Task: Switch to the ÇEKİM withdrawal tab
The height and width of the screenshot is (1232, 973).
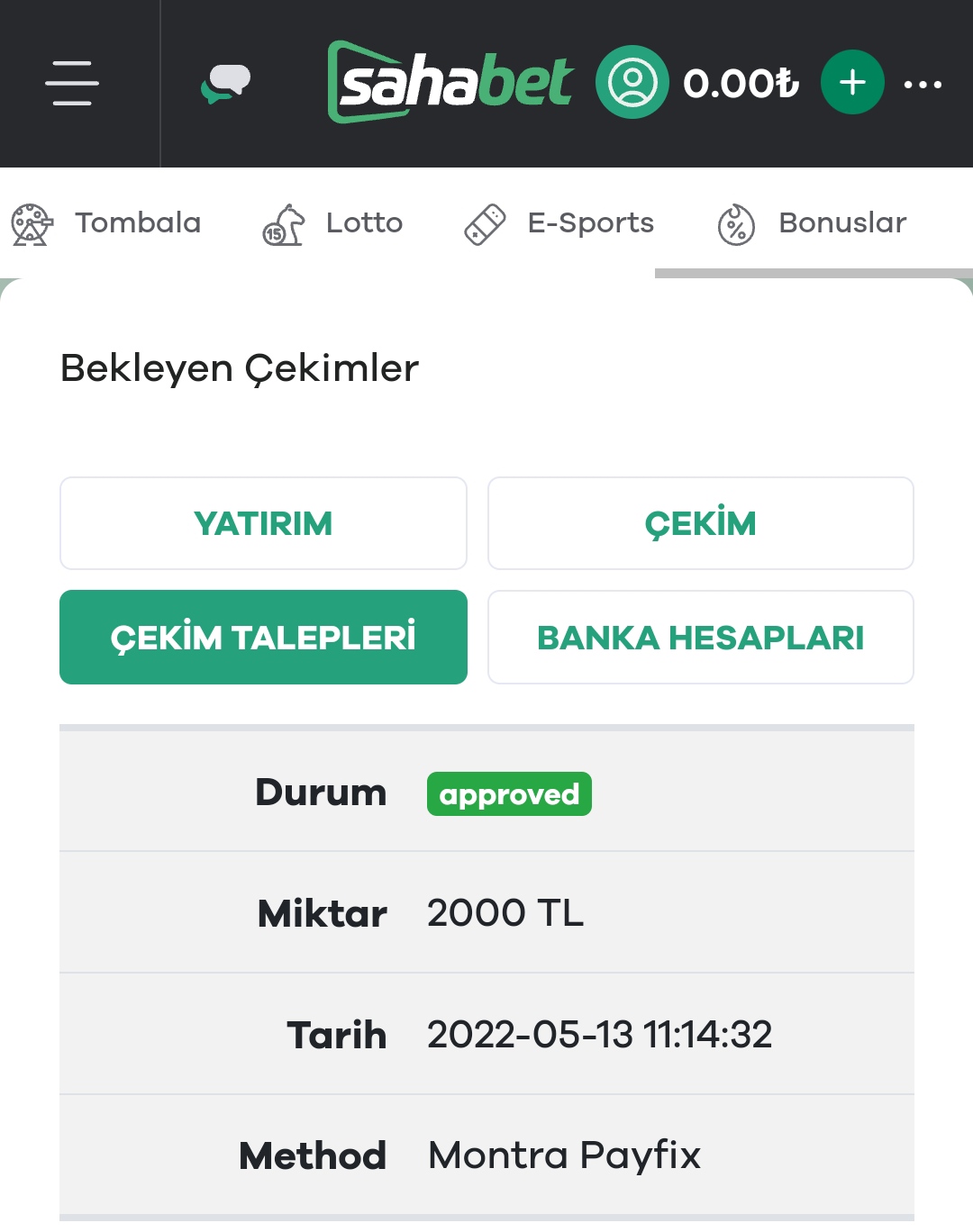Action: tap(700, 523)
